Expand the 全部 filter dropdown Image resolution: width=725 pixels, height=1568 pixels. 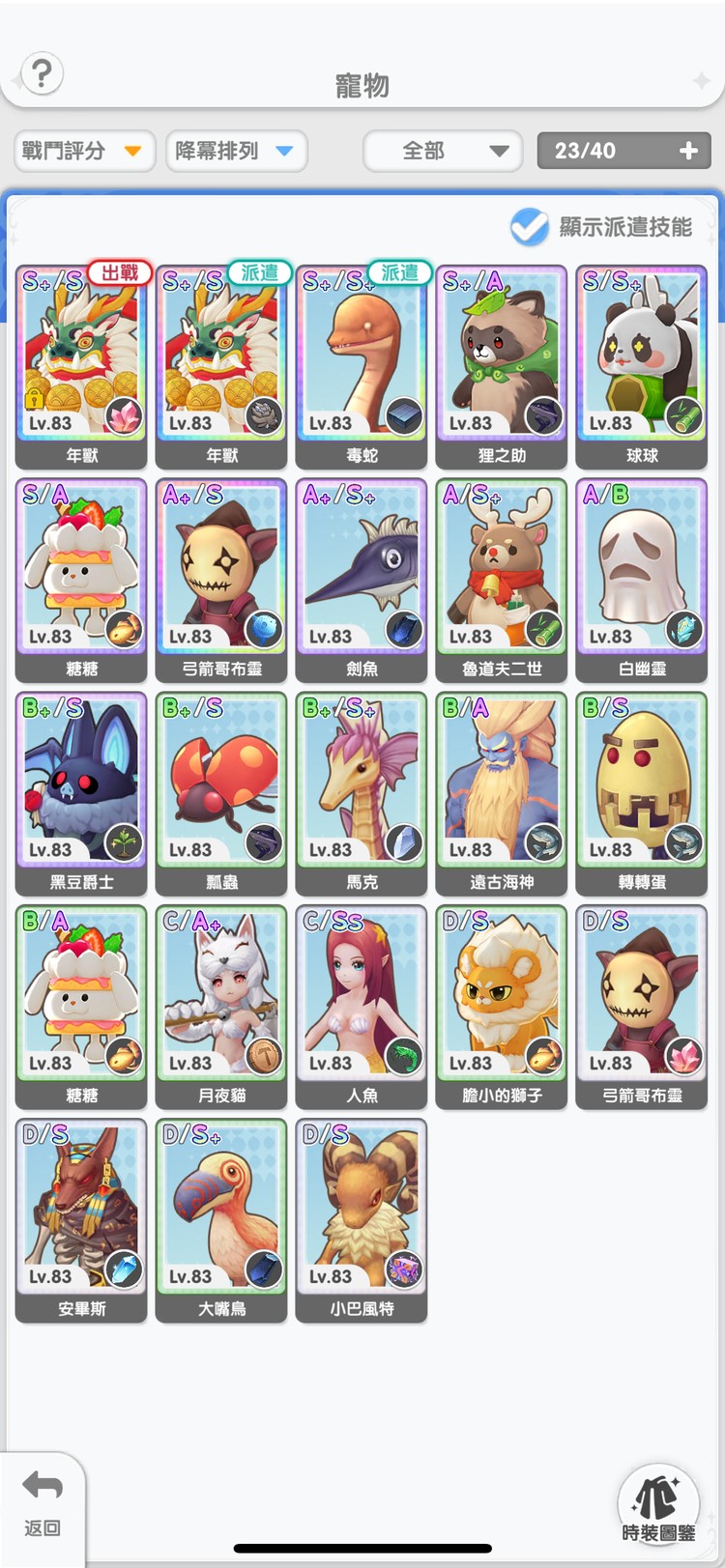click(443, 151)
